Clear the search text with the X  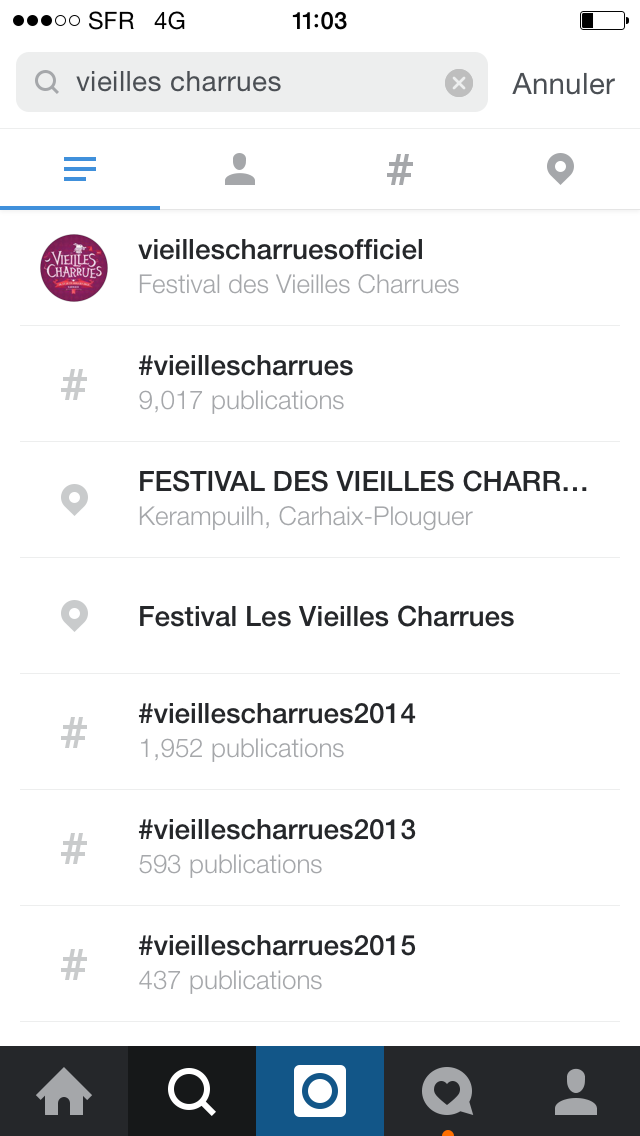point(458,83)
